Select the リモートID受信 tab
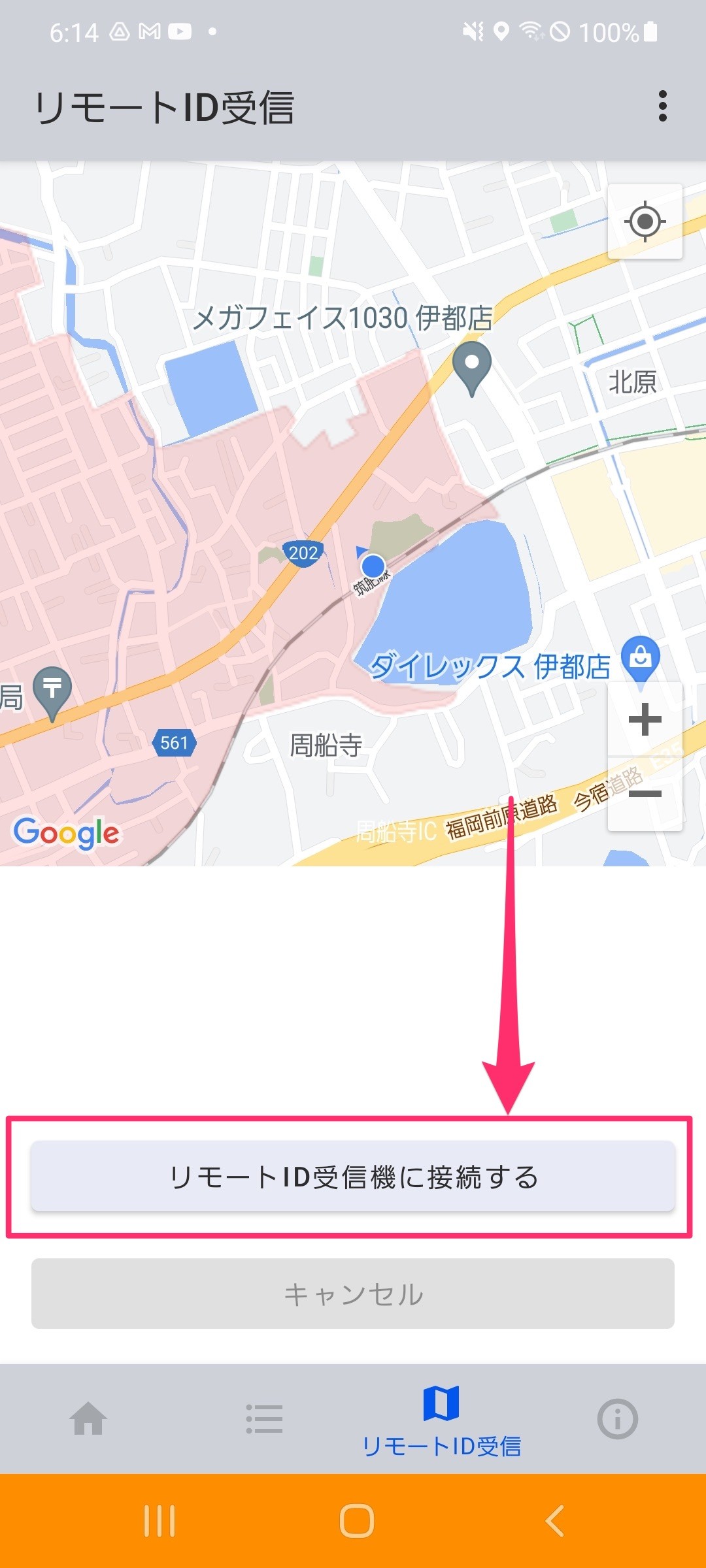 coord(441,1422)
